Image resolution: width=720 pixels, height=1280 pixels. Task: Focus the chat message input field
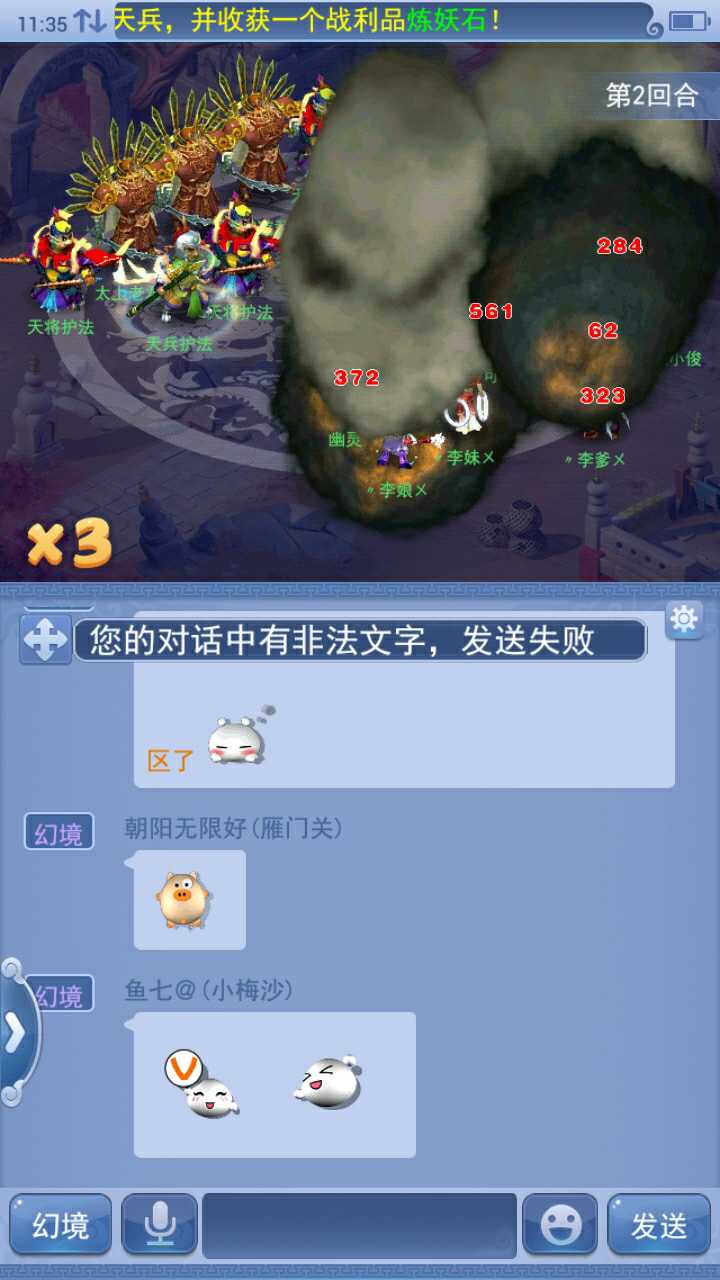pyautogui.click(x=360, y=1225)
